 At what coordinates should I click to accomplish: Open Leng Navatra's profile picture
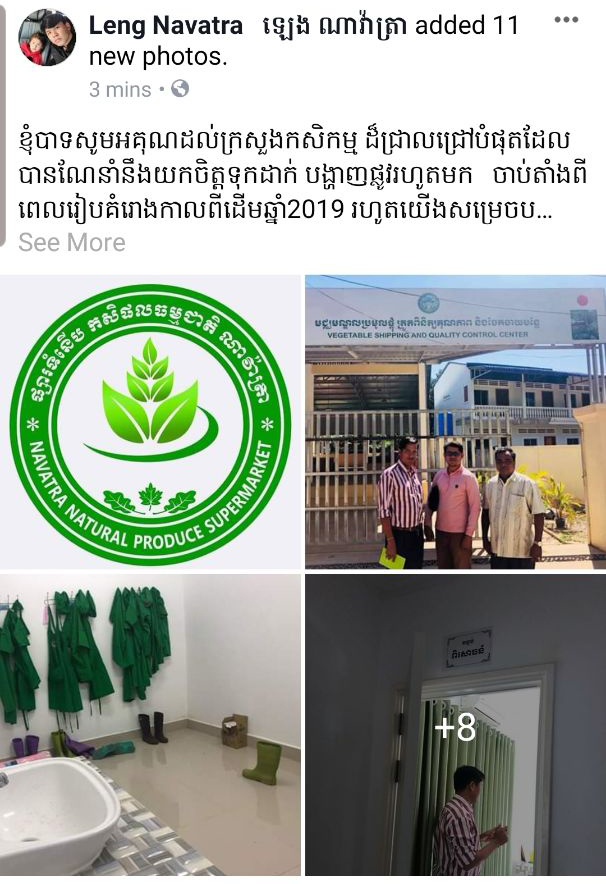coord(47,38)
